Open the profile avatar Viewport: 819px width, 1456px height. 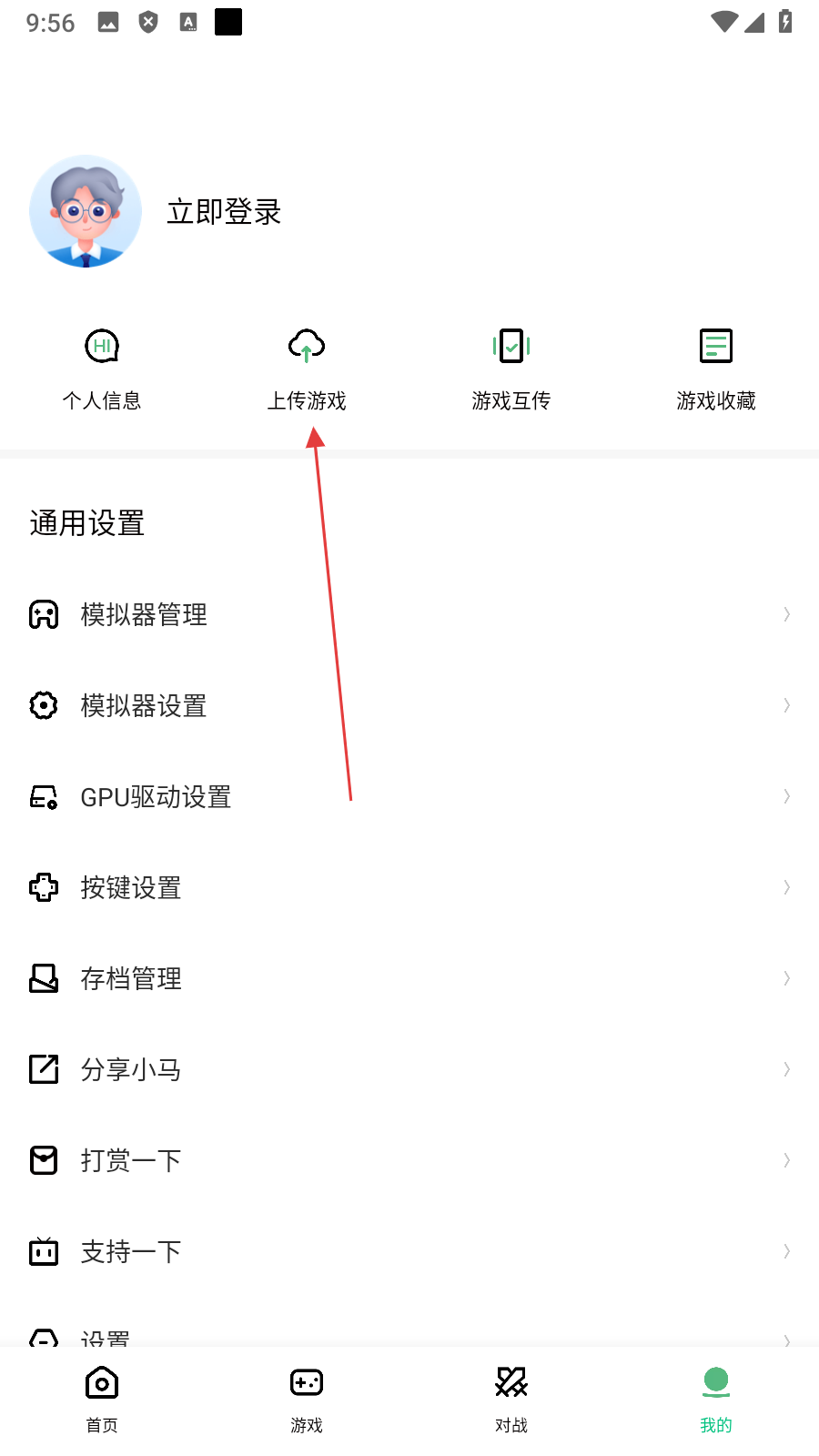click(86, 211)
